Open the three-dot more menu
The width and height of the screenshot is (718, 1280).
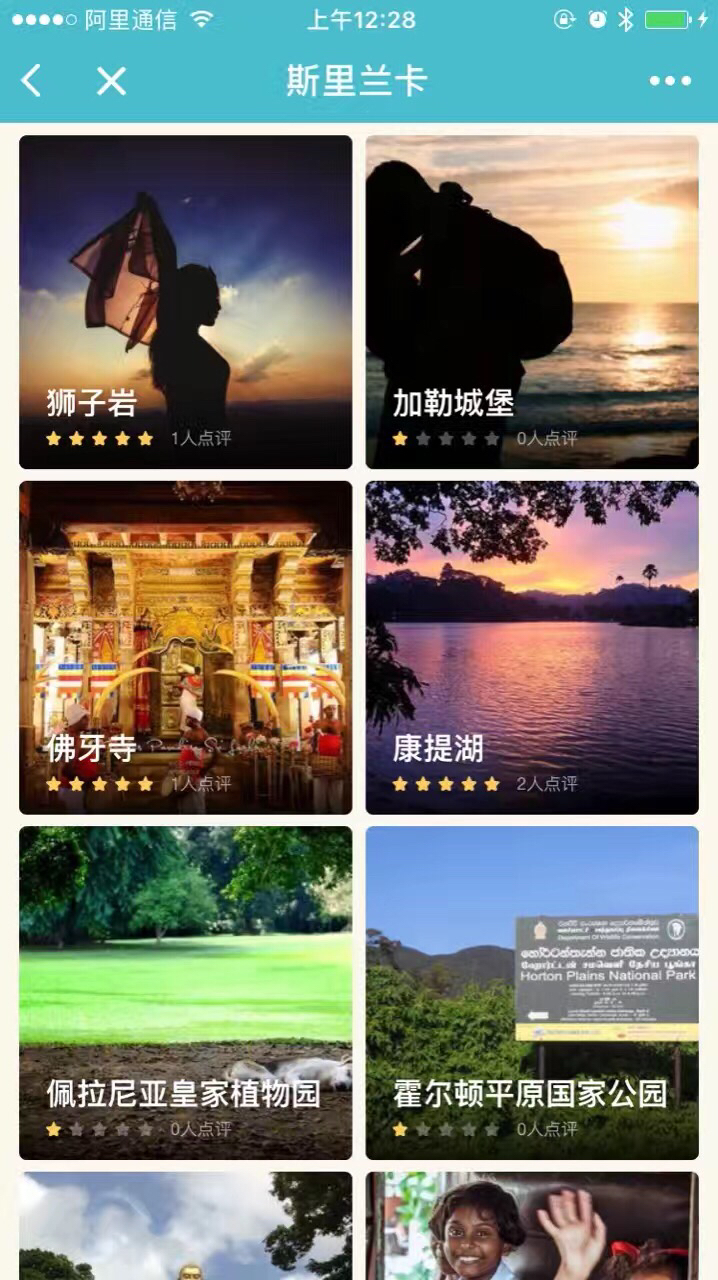(x=670, y=81)
